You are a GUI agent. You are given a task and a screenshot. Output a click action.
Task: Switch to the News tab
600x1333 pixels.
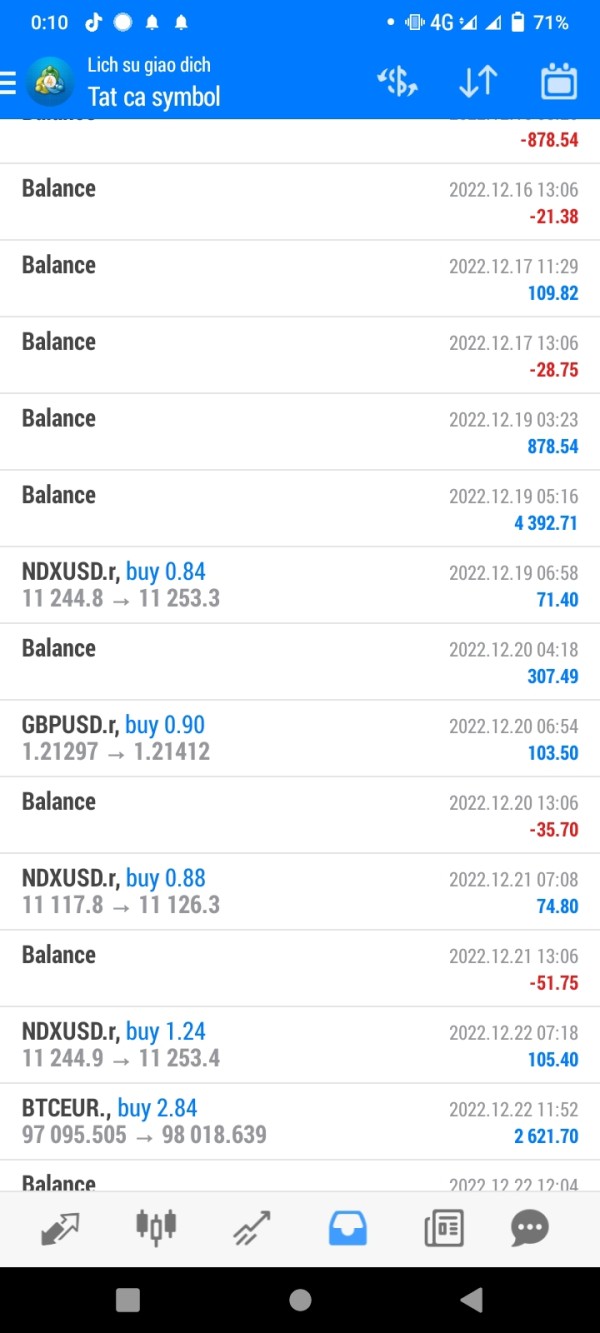[x=444, y=1227]
